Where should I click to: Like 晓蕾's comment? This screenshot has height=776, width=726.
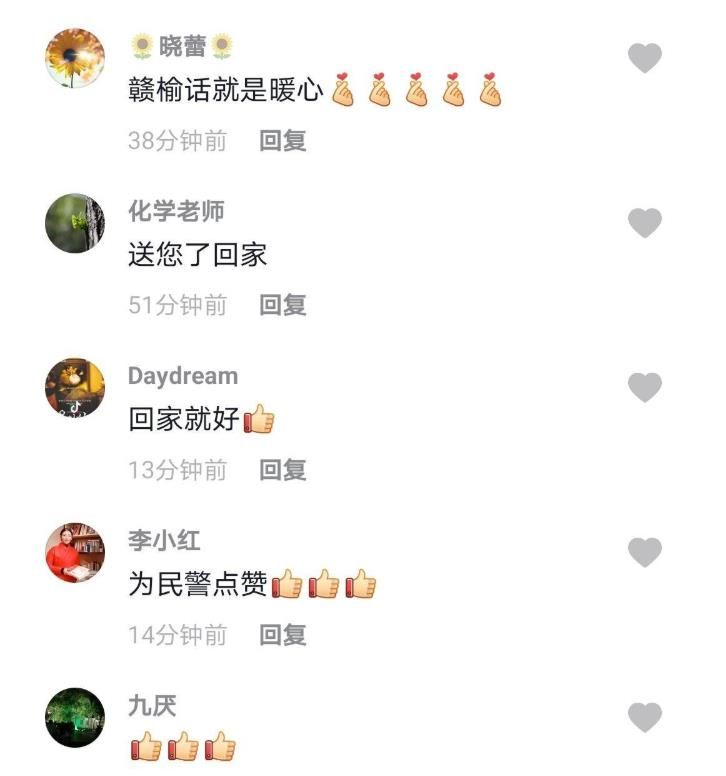click(645, 58)
